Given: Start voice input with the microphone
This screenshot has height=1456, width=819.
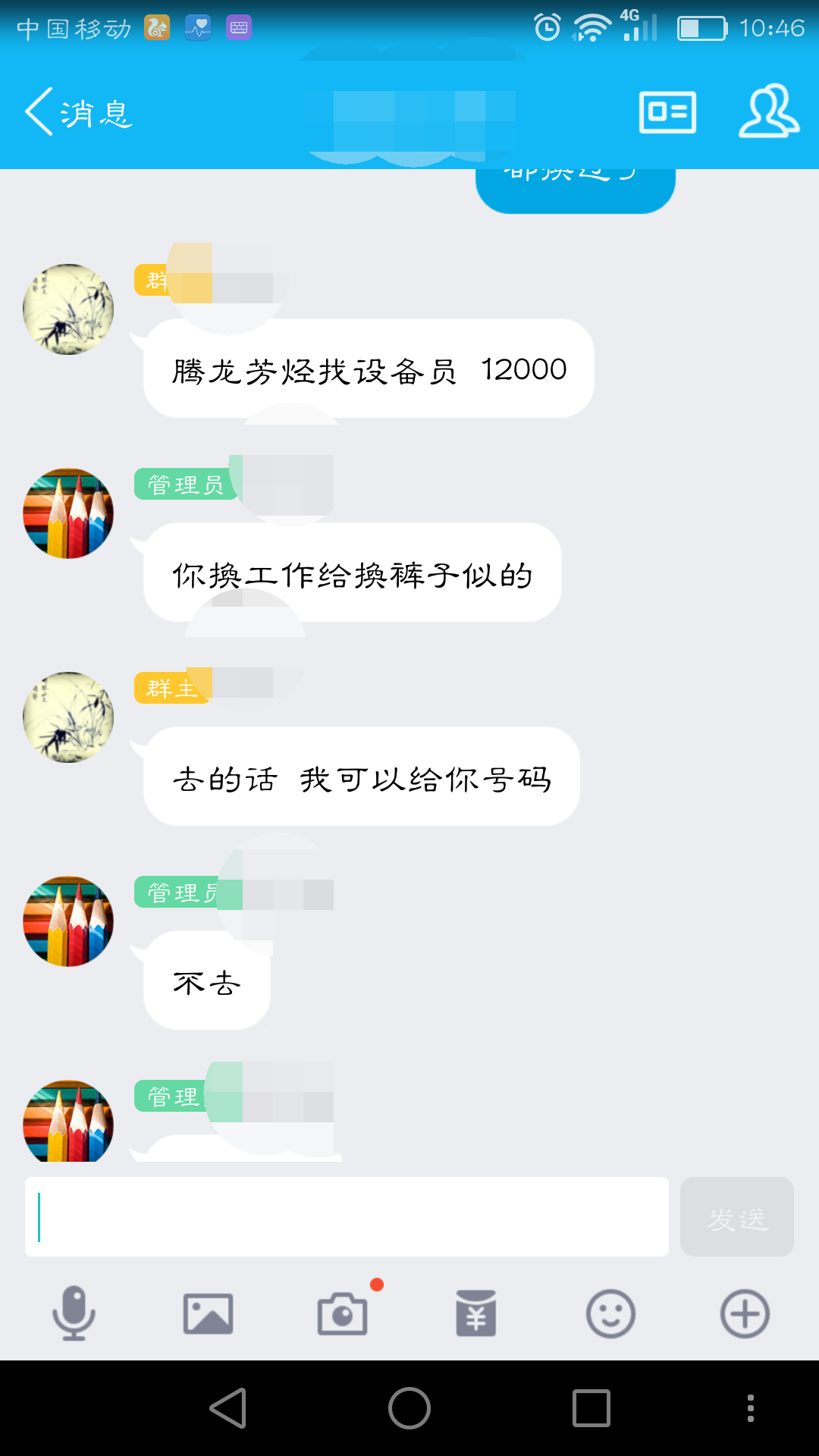Looking at the screenshot, I should point(74,1313).
